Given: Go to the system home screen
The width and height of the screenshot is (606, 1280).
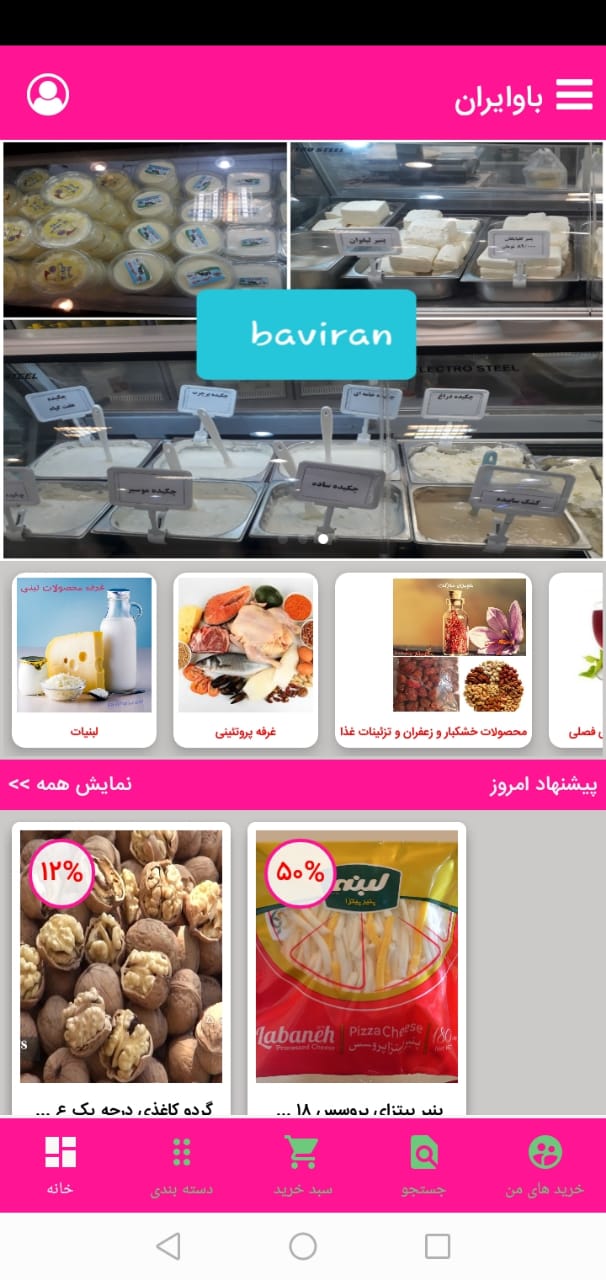Looking at the screenshot, I should (302, 1246).
